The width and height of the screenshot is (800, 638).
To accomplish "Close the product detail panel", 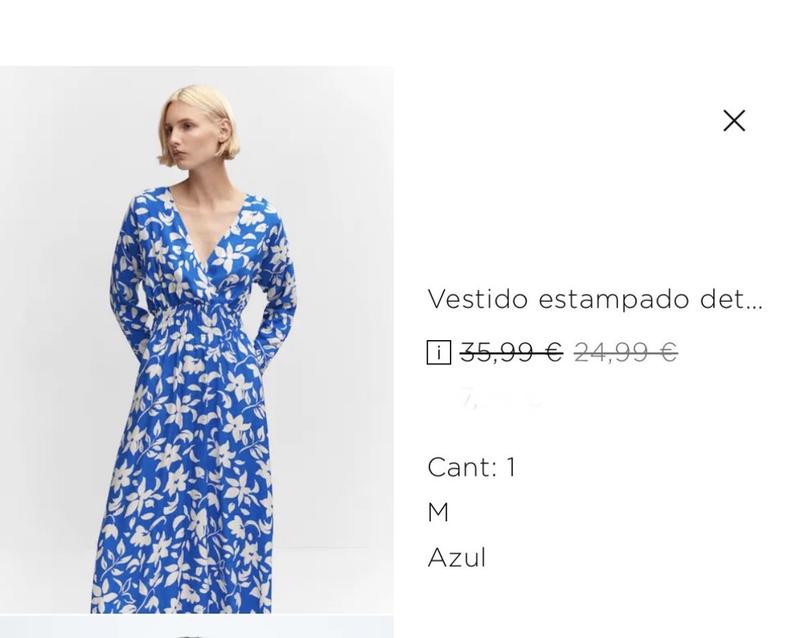I will (x=734, y=121).
